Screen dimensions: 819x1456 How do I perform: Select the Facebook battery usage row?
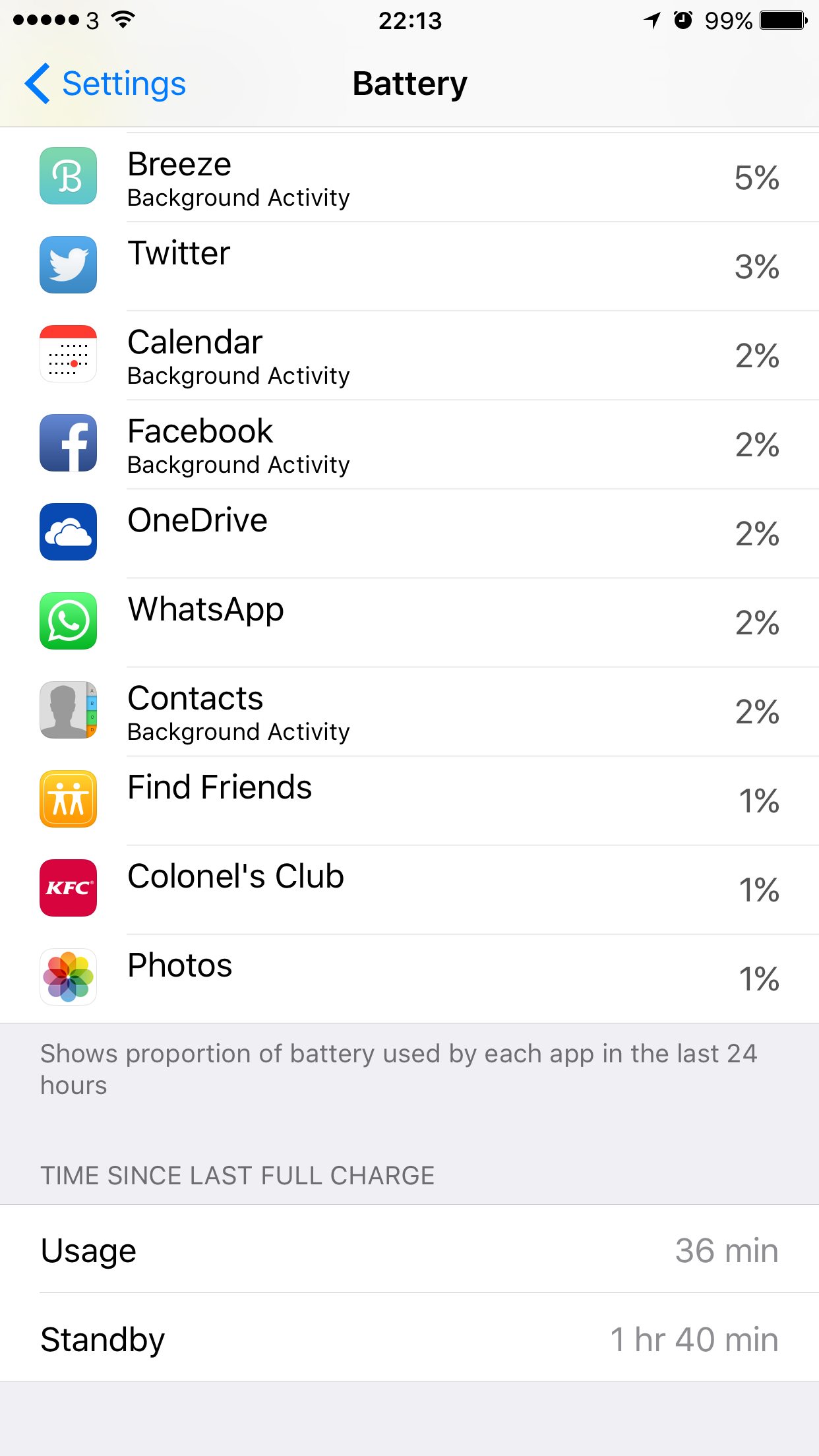409,444
